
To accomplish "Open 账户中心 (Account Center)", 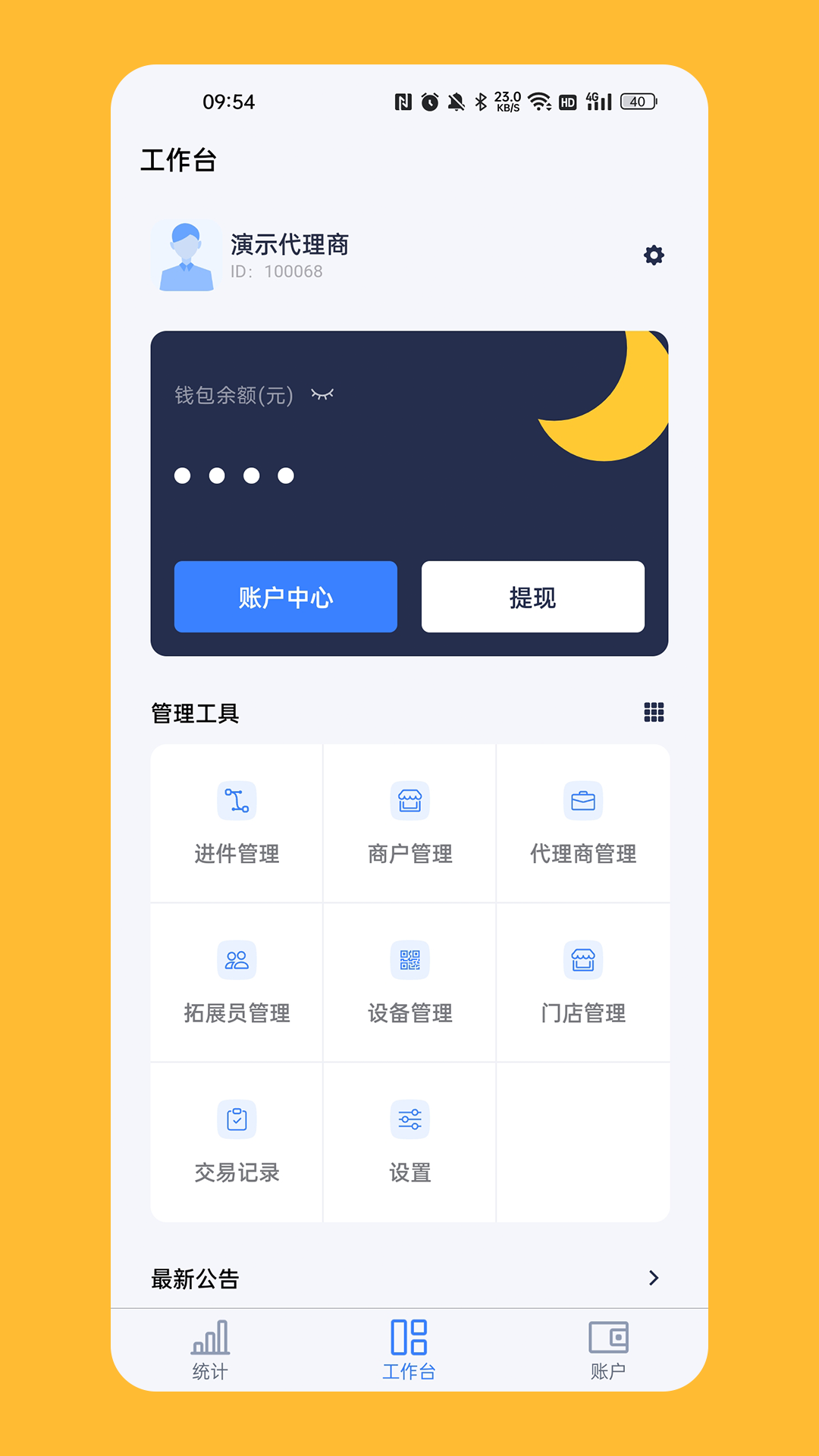I will pyautogui.click(x=286, y=597).
